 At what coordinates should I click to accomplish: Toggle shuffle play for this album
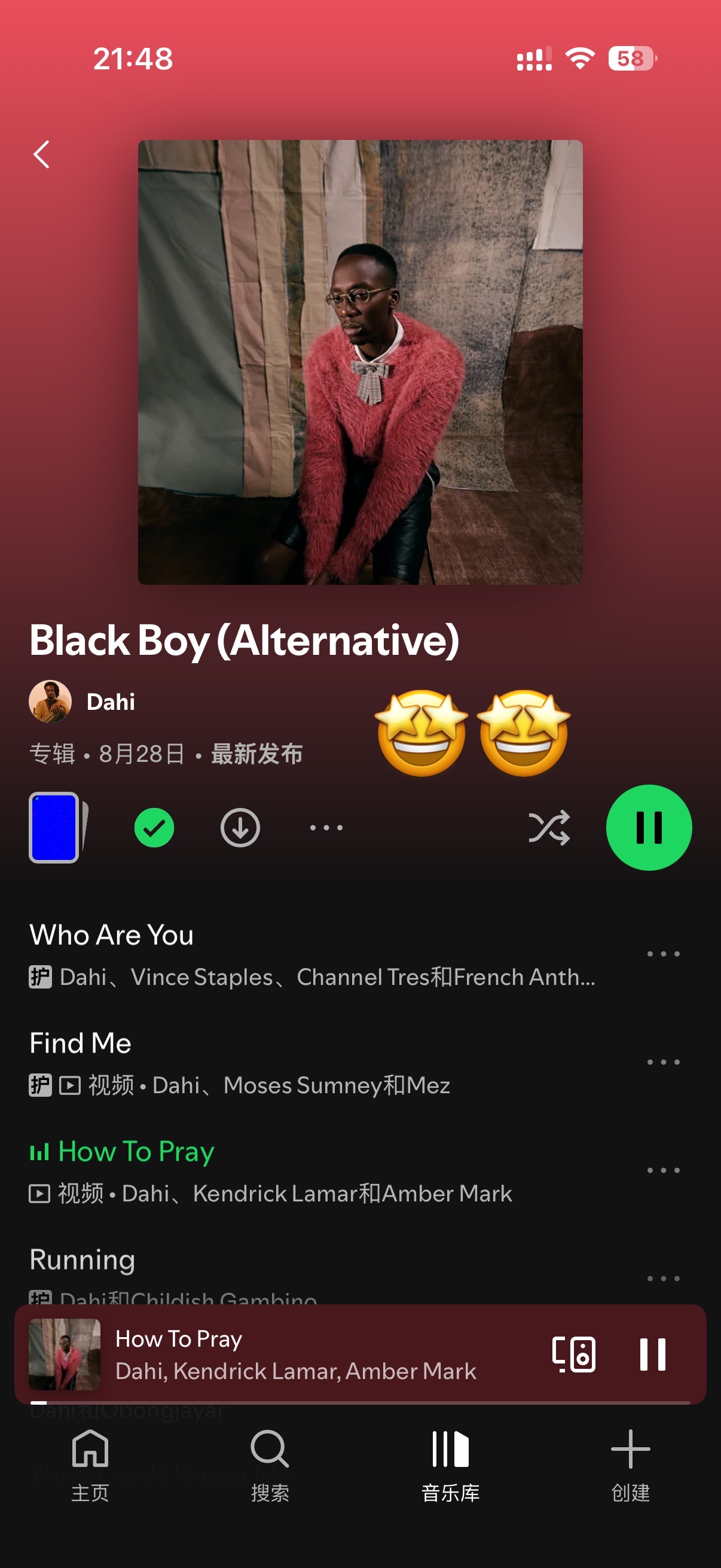click(x=549, y=827)
